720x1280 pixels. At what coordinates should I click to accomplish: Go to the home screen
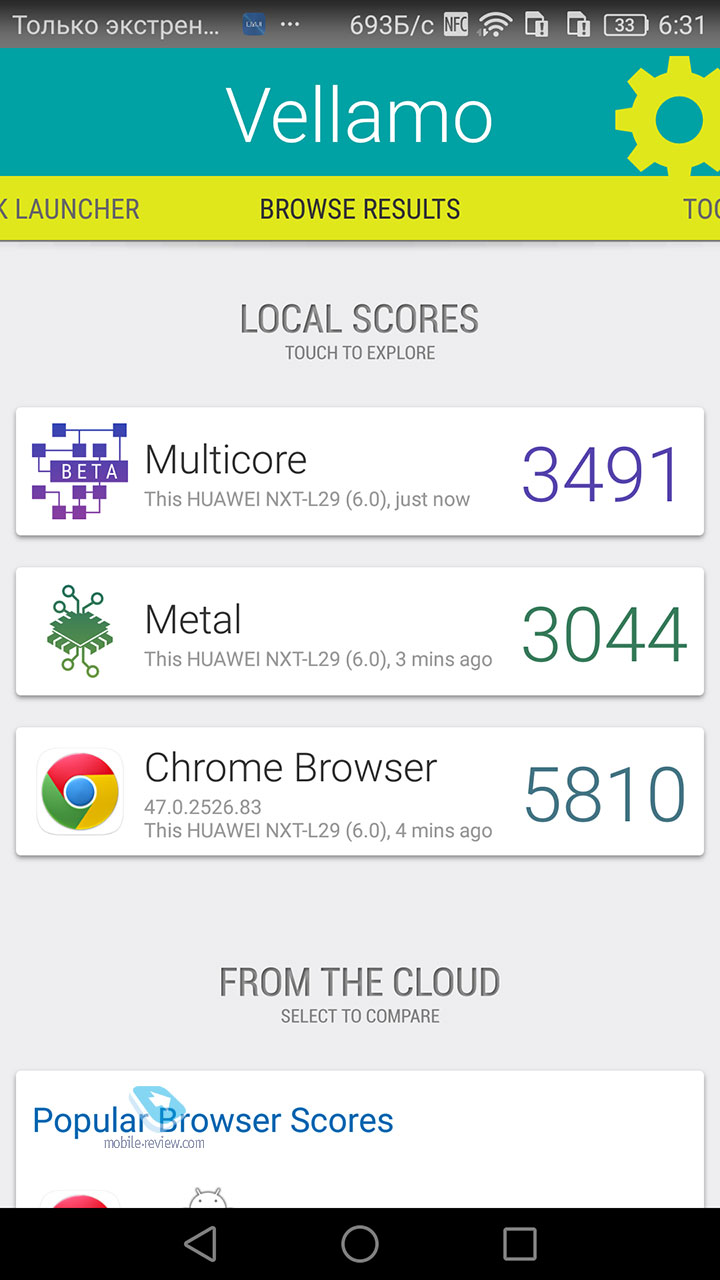pos(360,1244)
